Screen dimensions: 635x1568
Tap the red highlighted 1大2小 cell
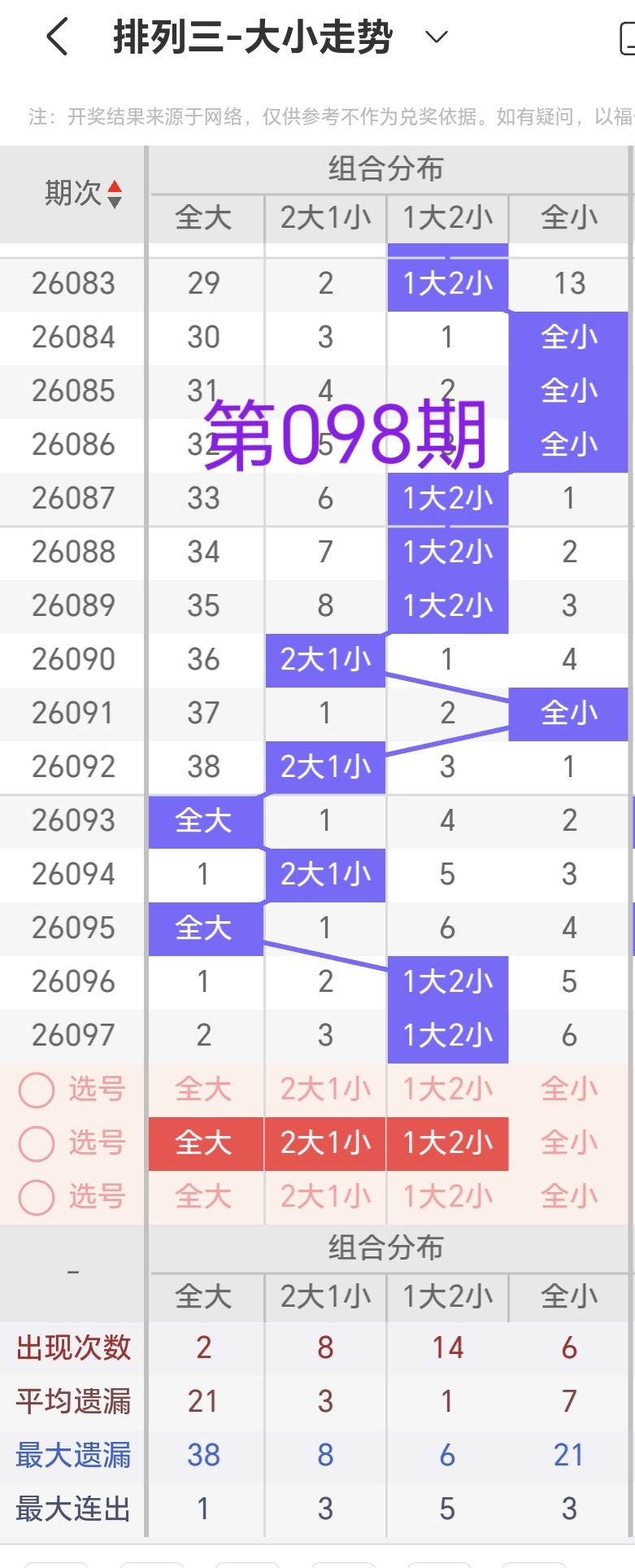click(x=447, y=1143)
